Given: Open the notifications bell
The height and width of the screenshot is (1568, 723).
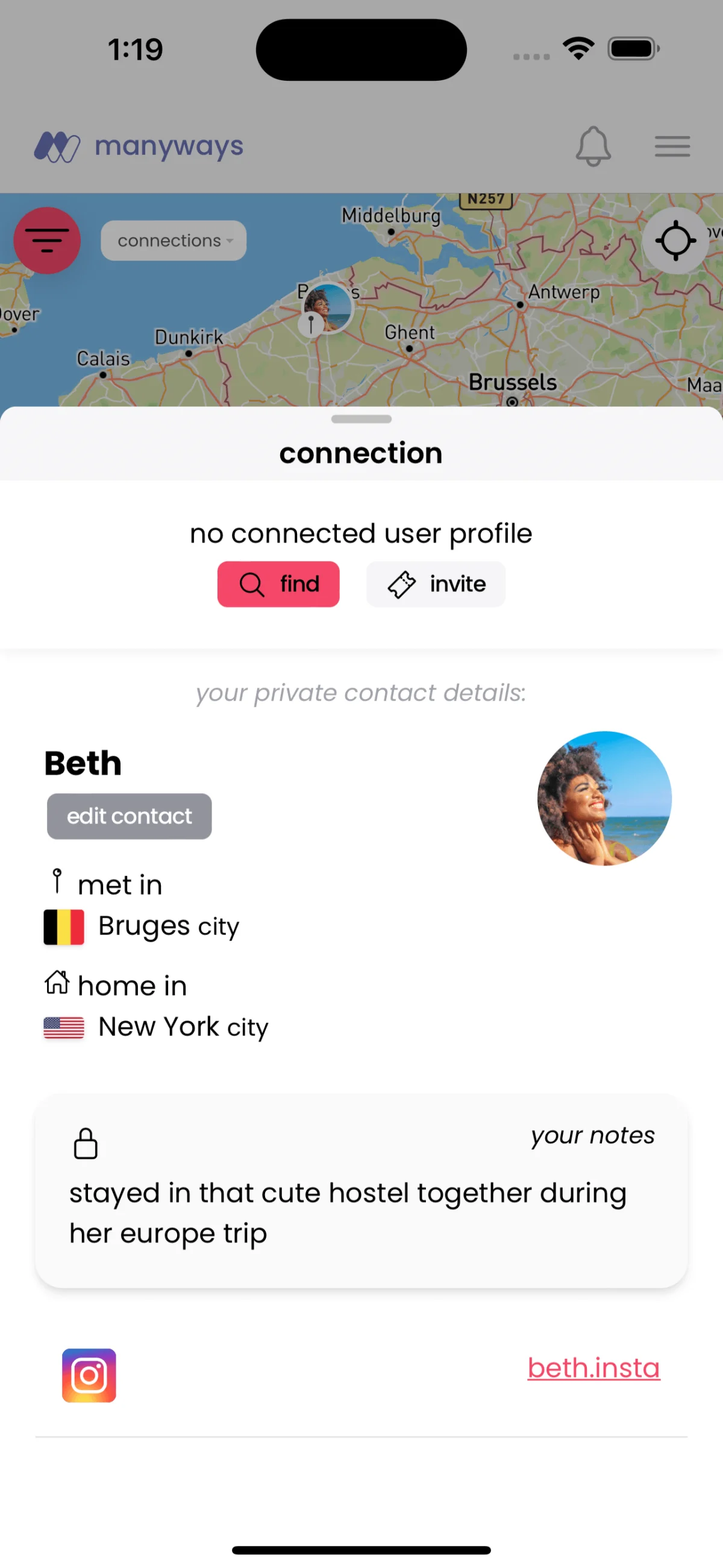Looking at the screenshot, I should point(593,146).
